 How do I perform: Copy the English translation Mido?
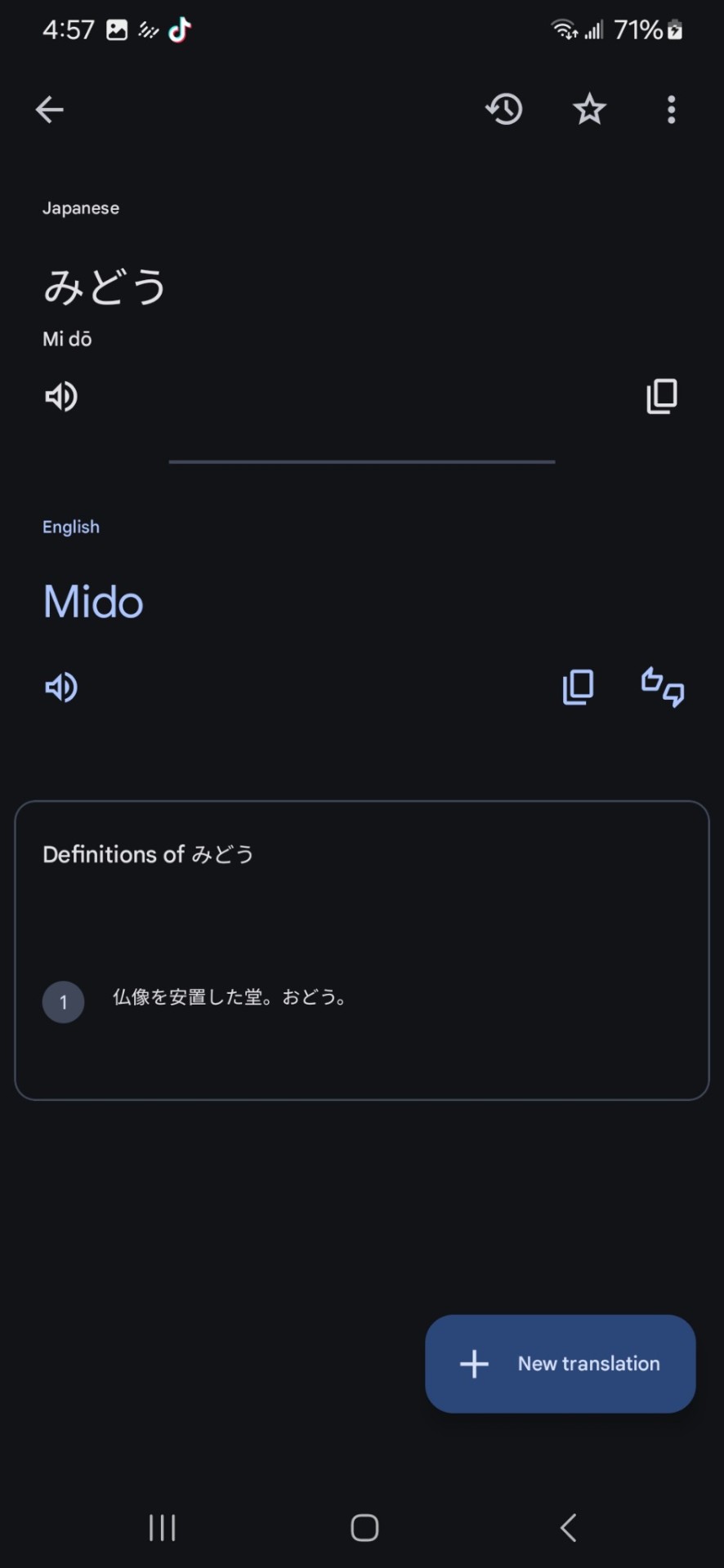pyautogui.click(x=578, y=688)
